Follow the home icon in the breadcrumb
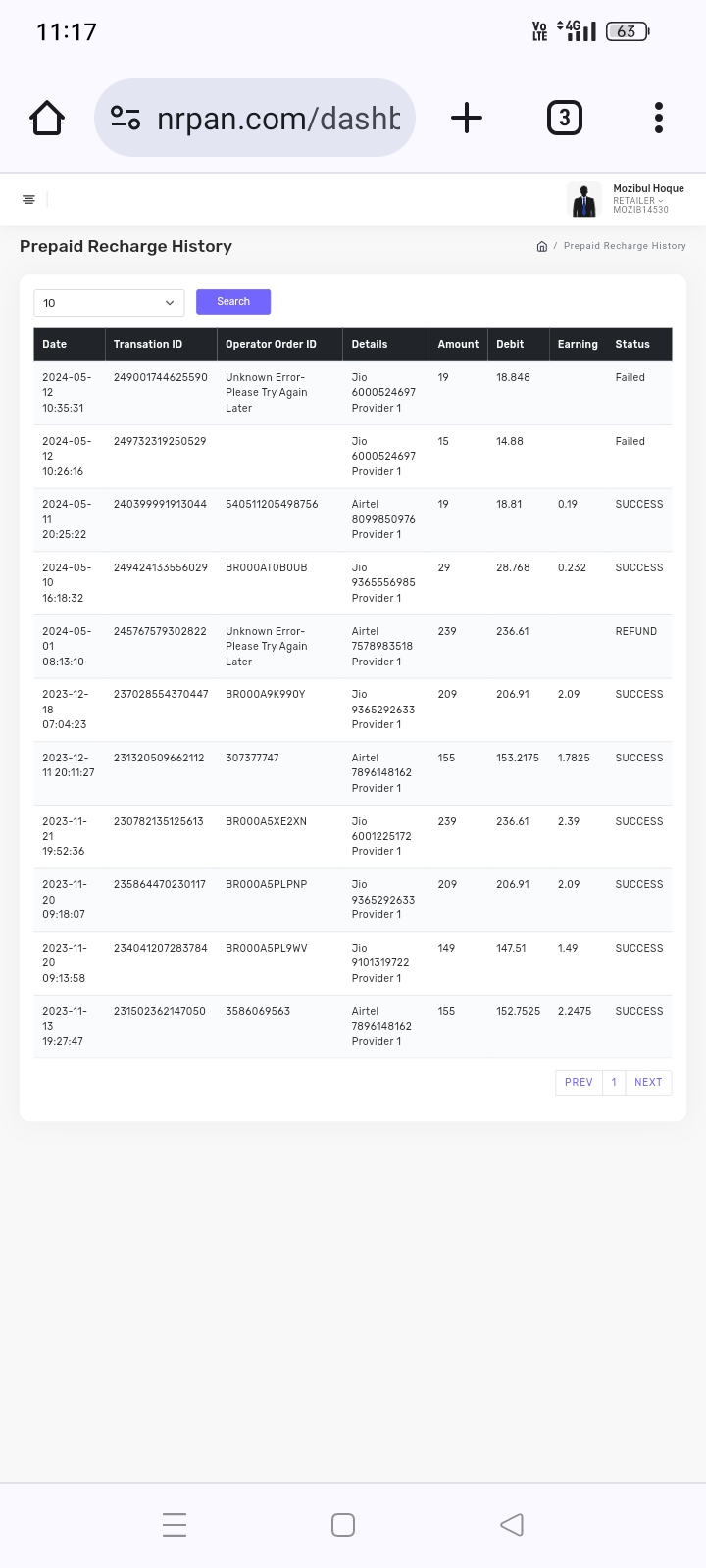 click(541, 247)
